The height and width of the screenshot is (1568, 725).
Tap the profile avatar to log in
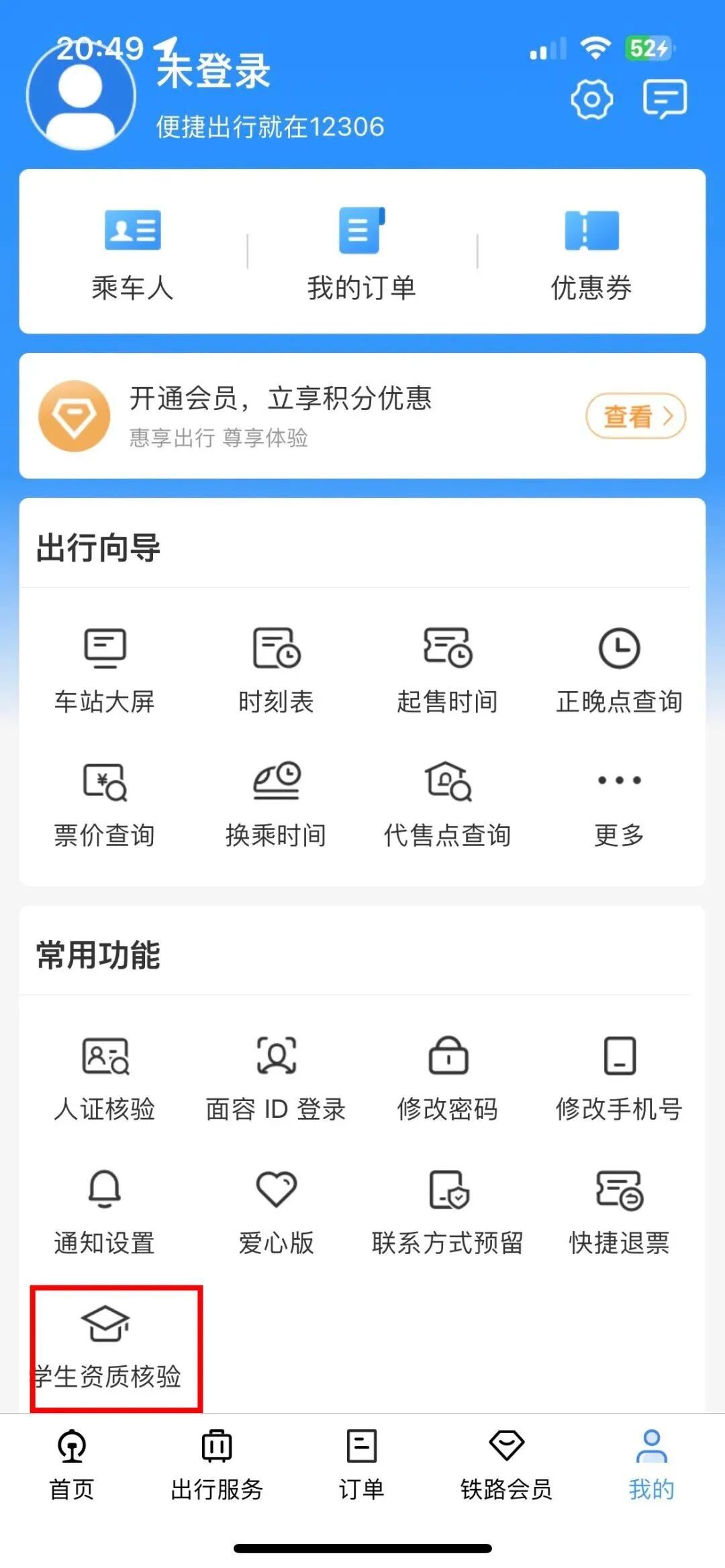pos(81,96)
